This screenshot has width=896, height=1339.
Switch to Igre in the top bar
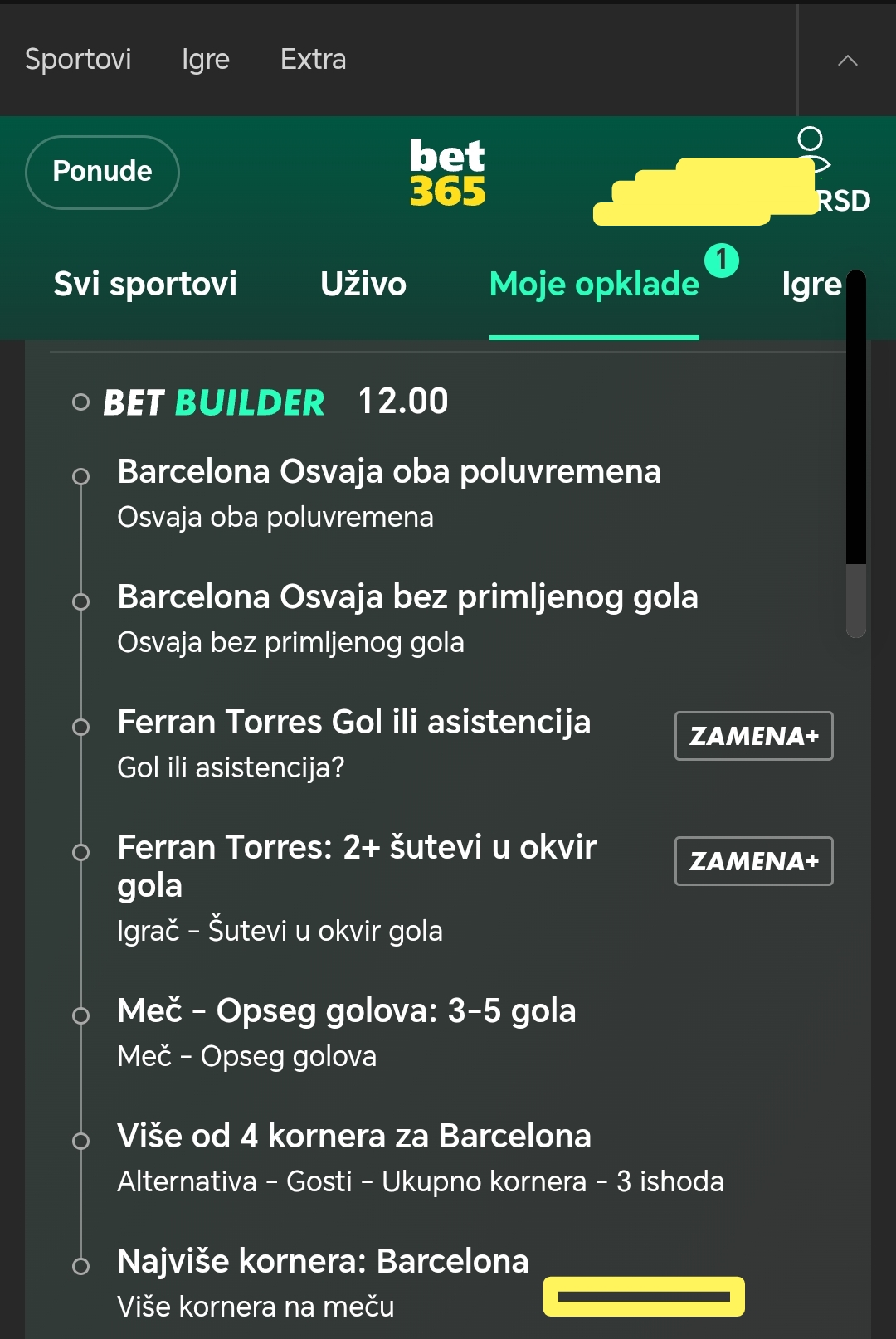(206, 59)
